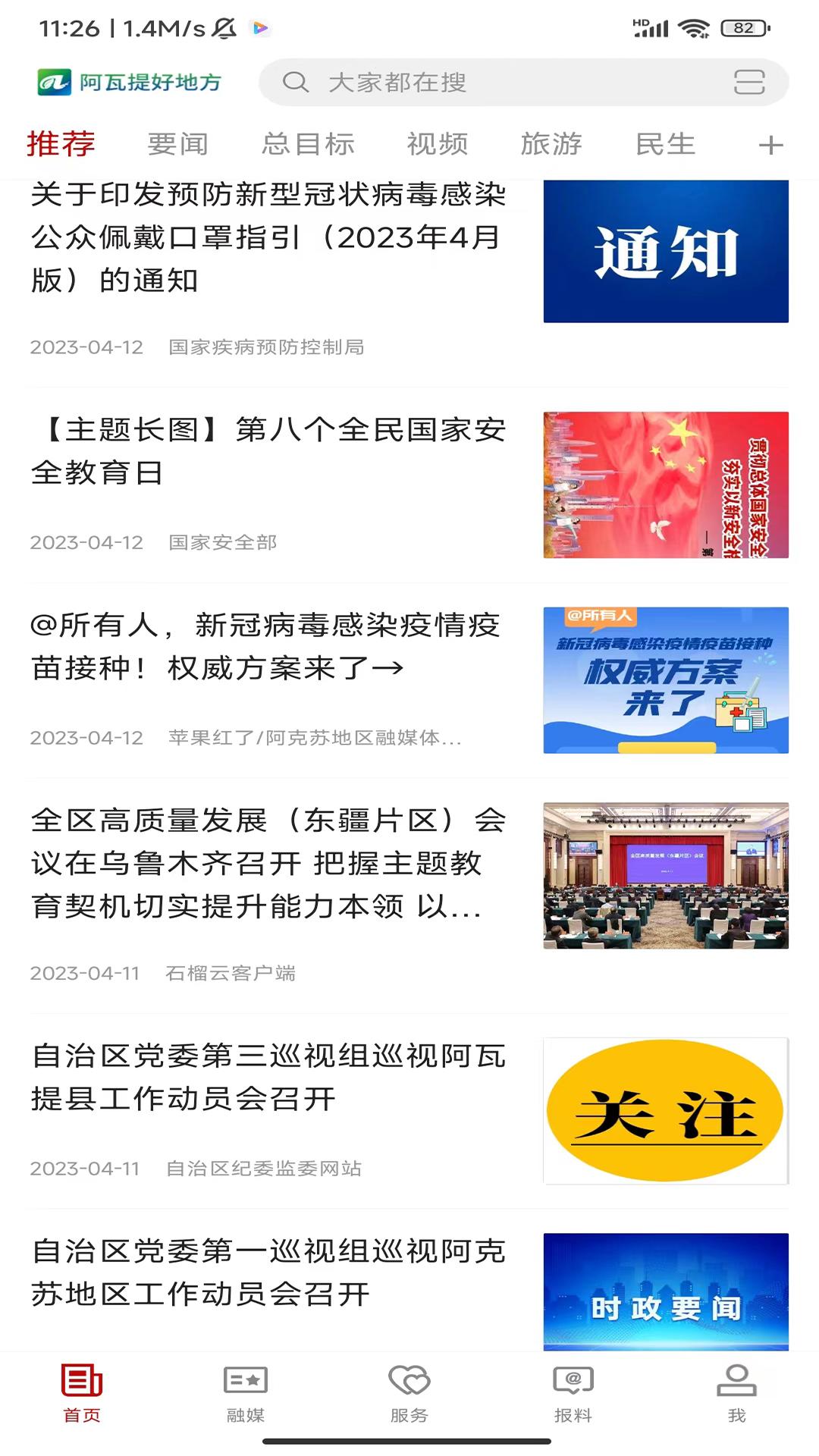Tap the 报料 report icon
Viewport: 819px width, 1456px height.
[573, 1395]
